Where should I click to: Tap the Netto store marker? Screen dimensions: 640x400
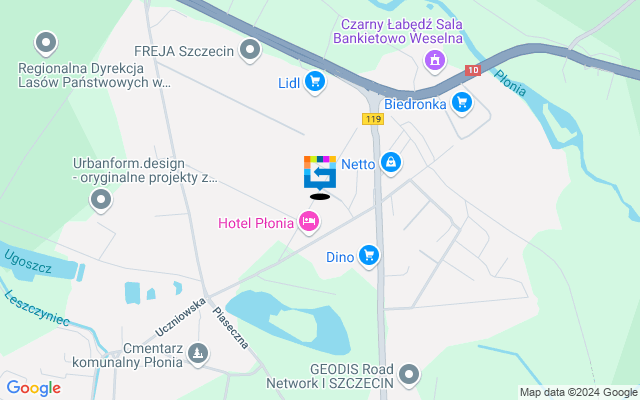[x=390, y=162]
